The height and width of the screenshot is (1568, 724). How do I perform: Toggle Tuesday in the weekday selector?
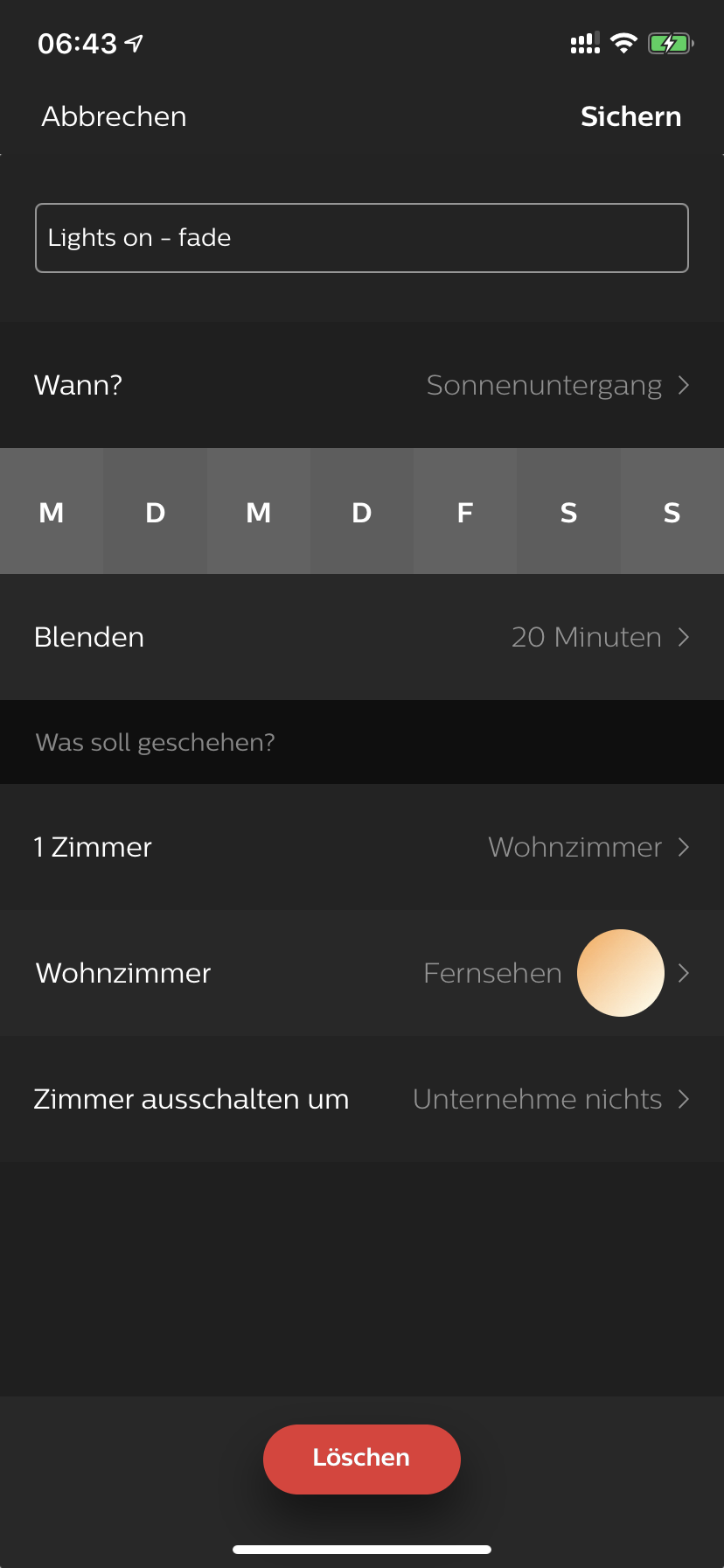[x=155, y=512]
